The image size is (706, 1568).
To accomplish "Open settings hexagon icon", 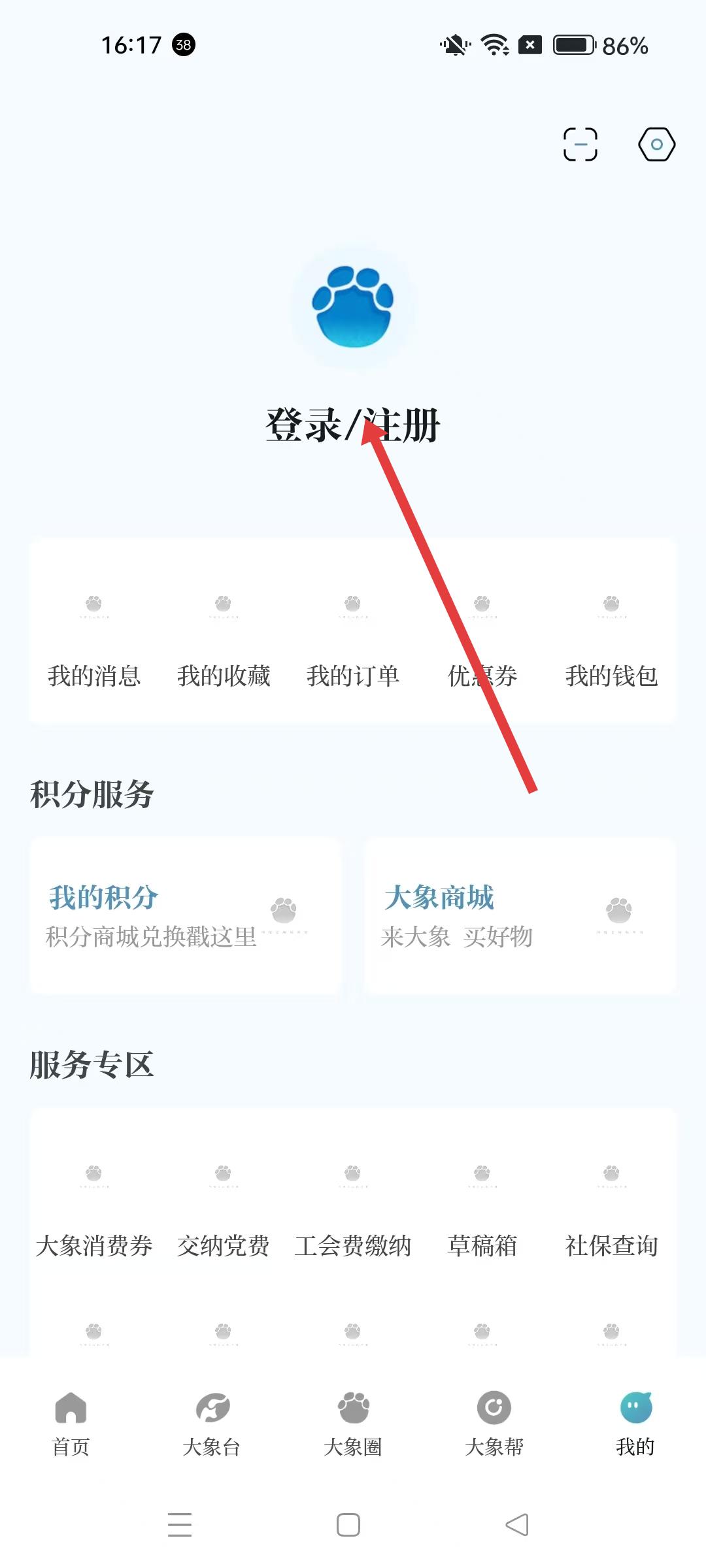I will 656,144.
